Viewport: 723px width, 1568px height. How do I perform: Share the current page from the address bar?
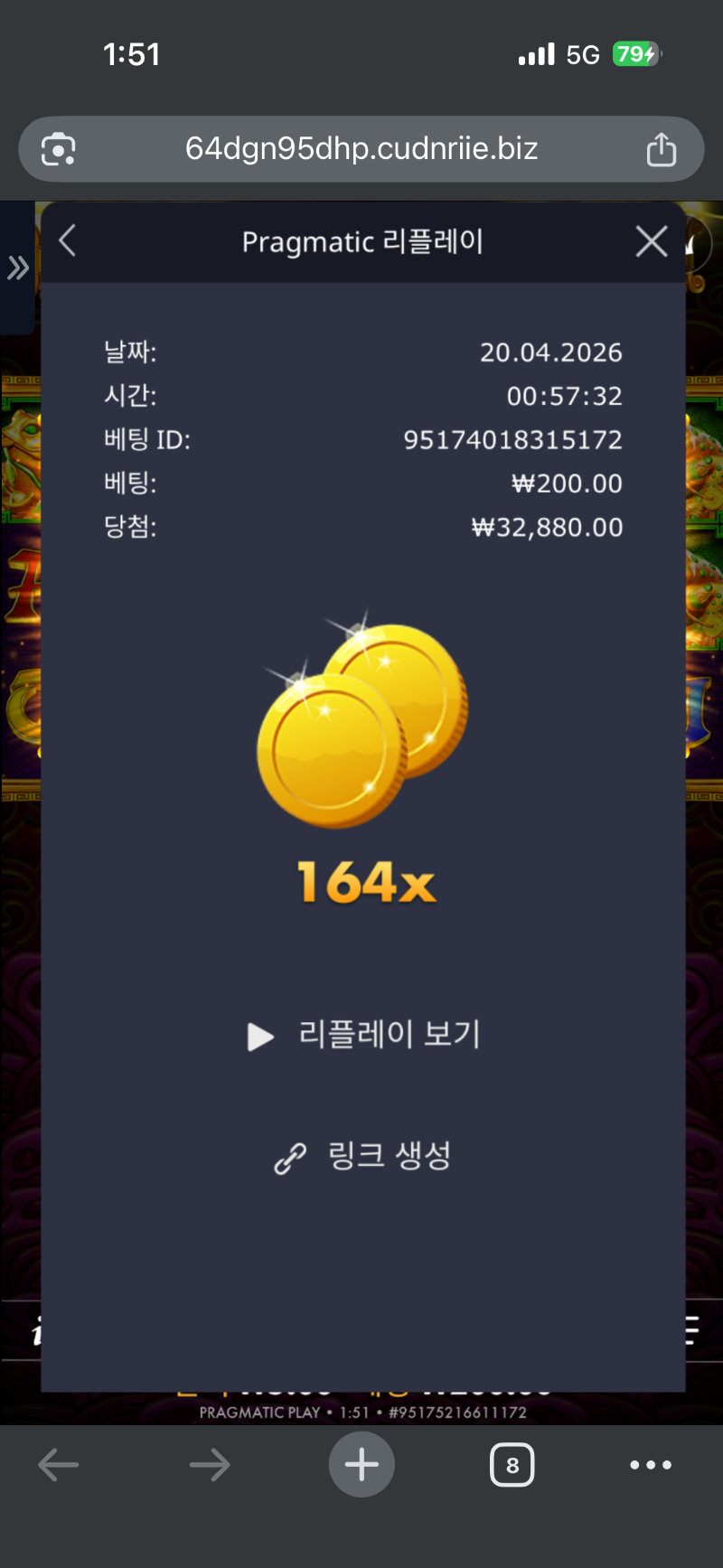[x=661, y=149]
